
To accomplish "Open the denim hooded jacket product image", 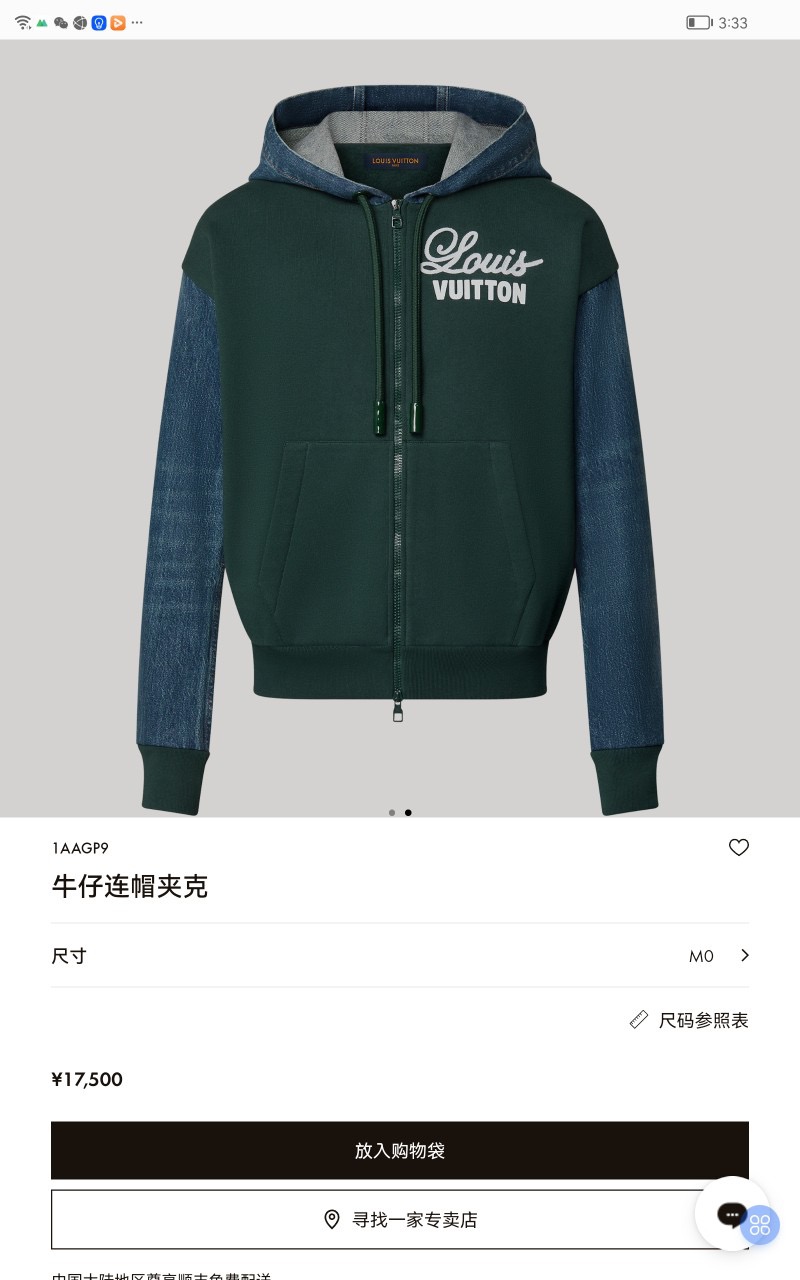I will point(400,430).
